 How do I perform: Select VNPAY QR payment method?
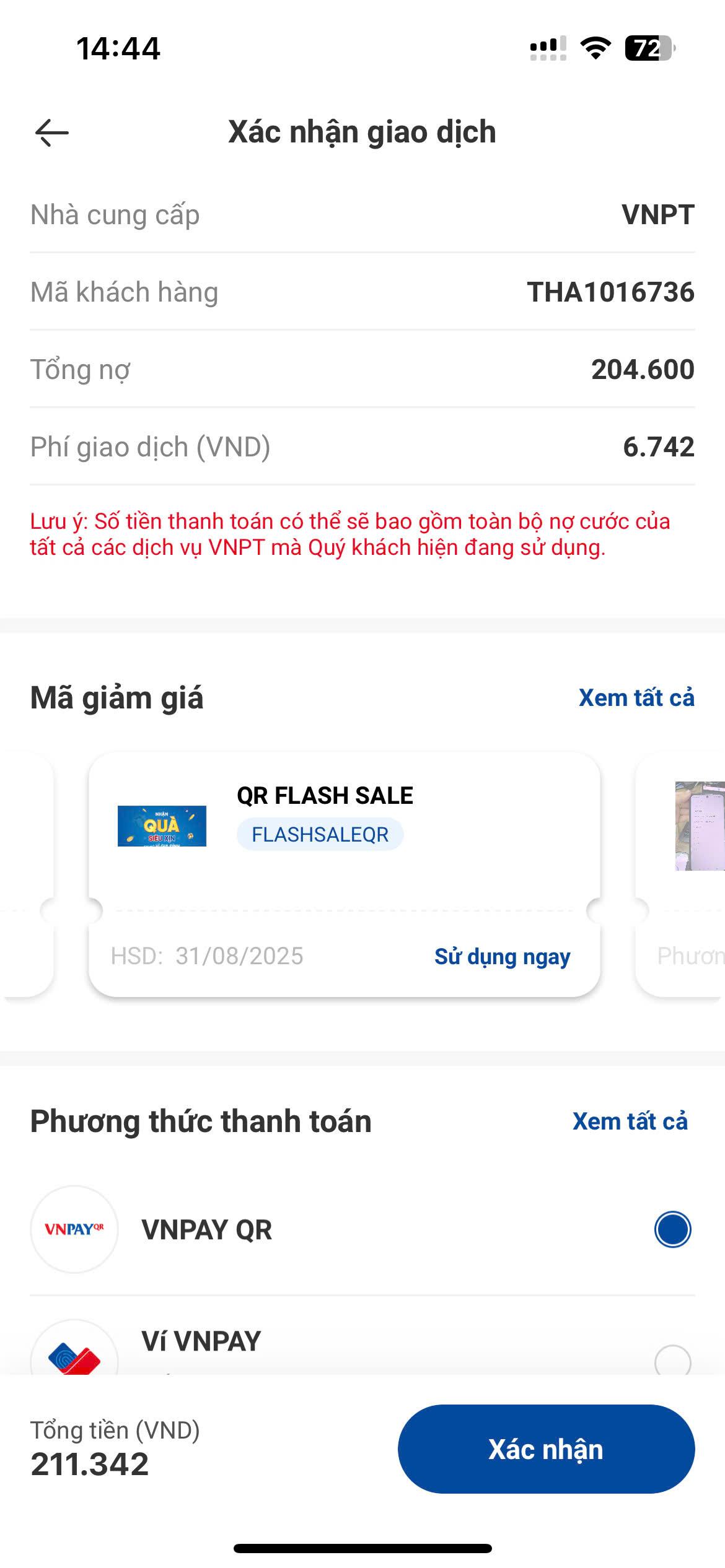point(672,1229)
